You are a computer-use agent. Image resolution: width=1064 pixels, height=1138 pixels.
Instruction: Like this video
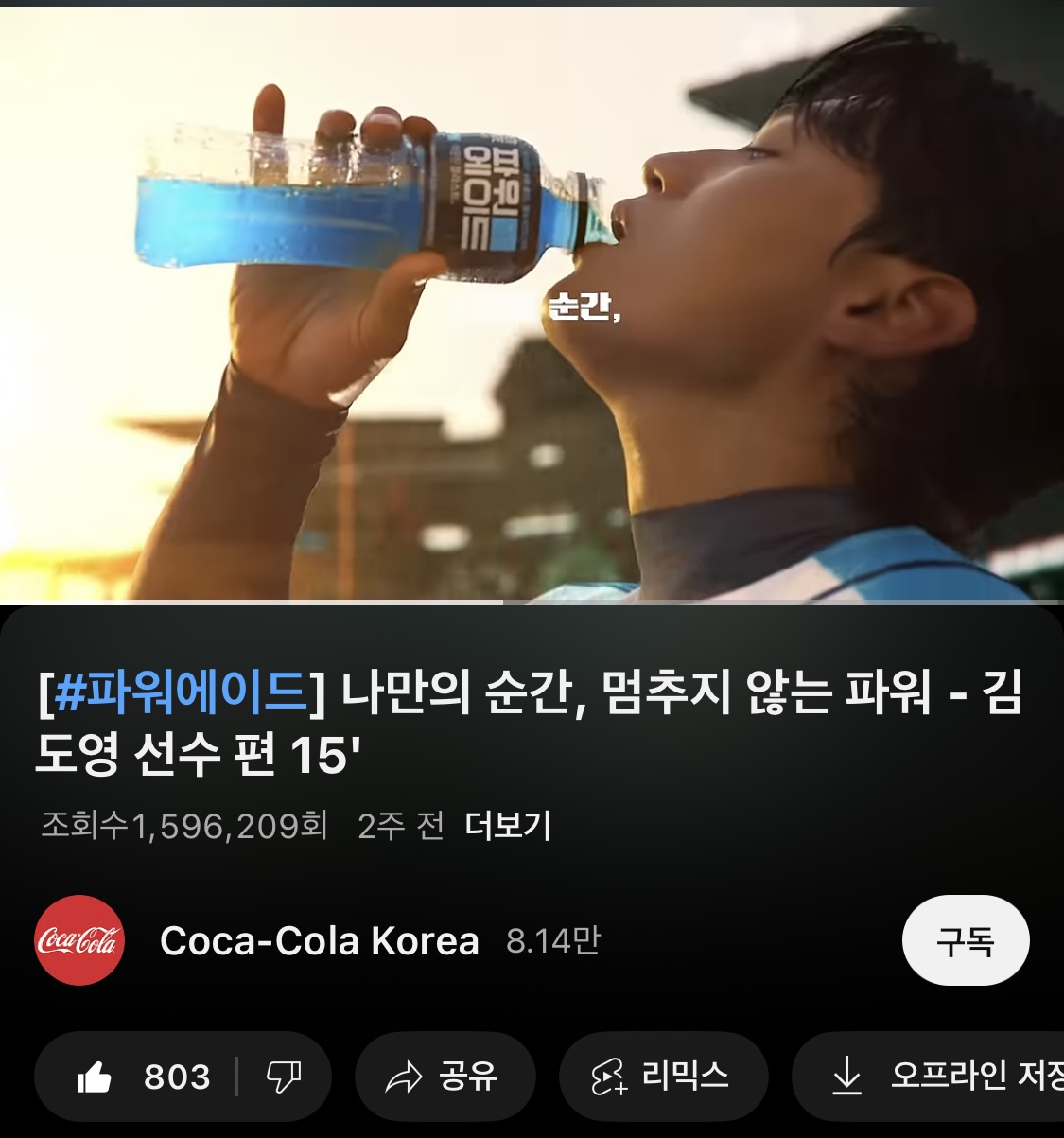coord(142,1077)
